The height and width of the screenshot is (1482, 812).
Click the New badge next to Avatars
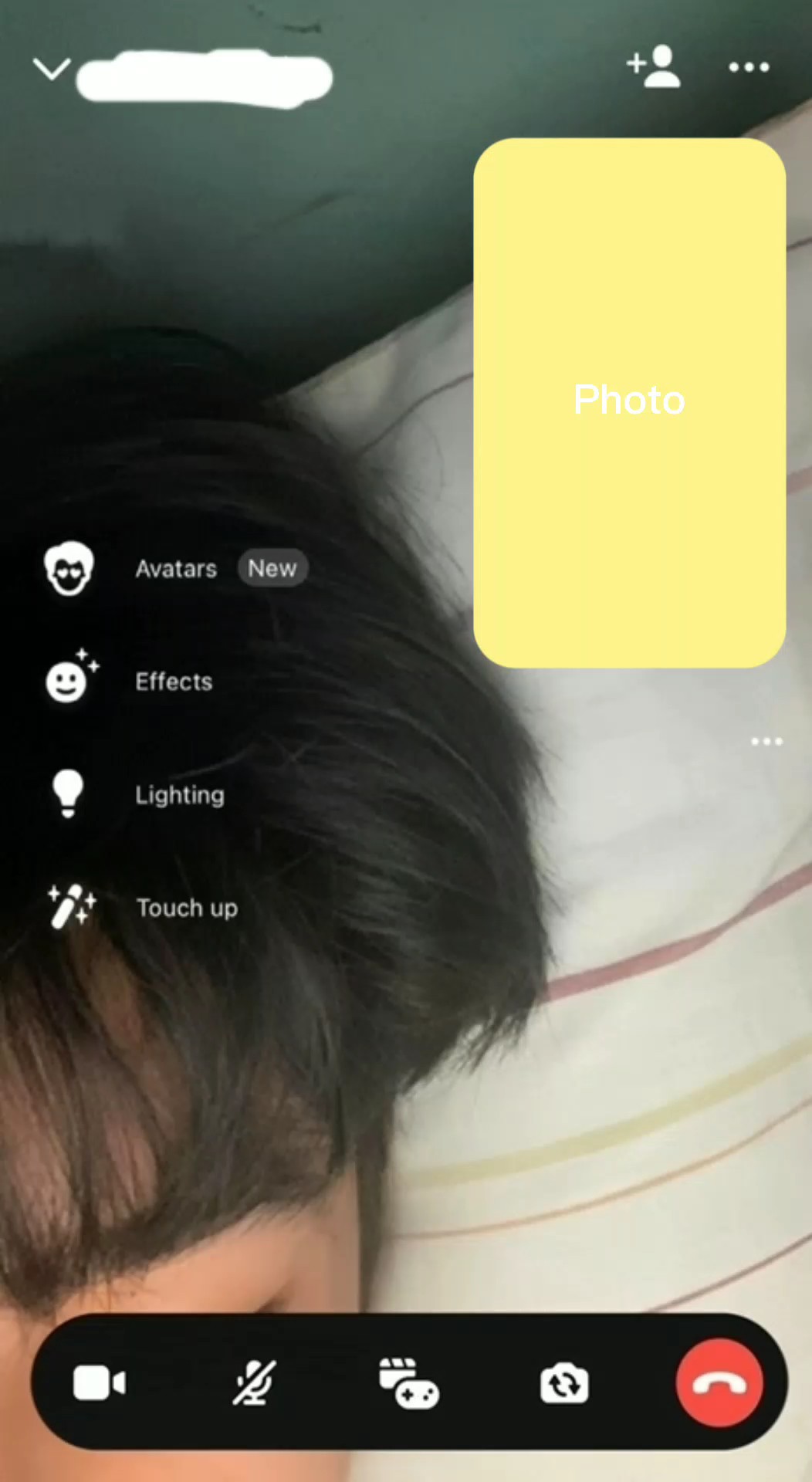coord(272,568)
